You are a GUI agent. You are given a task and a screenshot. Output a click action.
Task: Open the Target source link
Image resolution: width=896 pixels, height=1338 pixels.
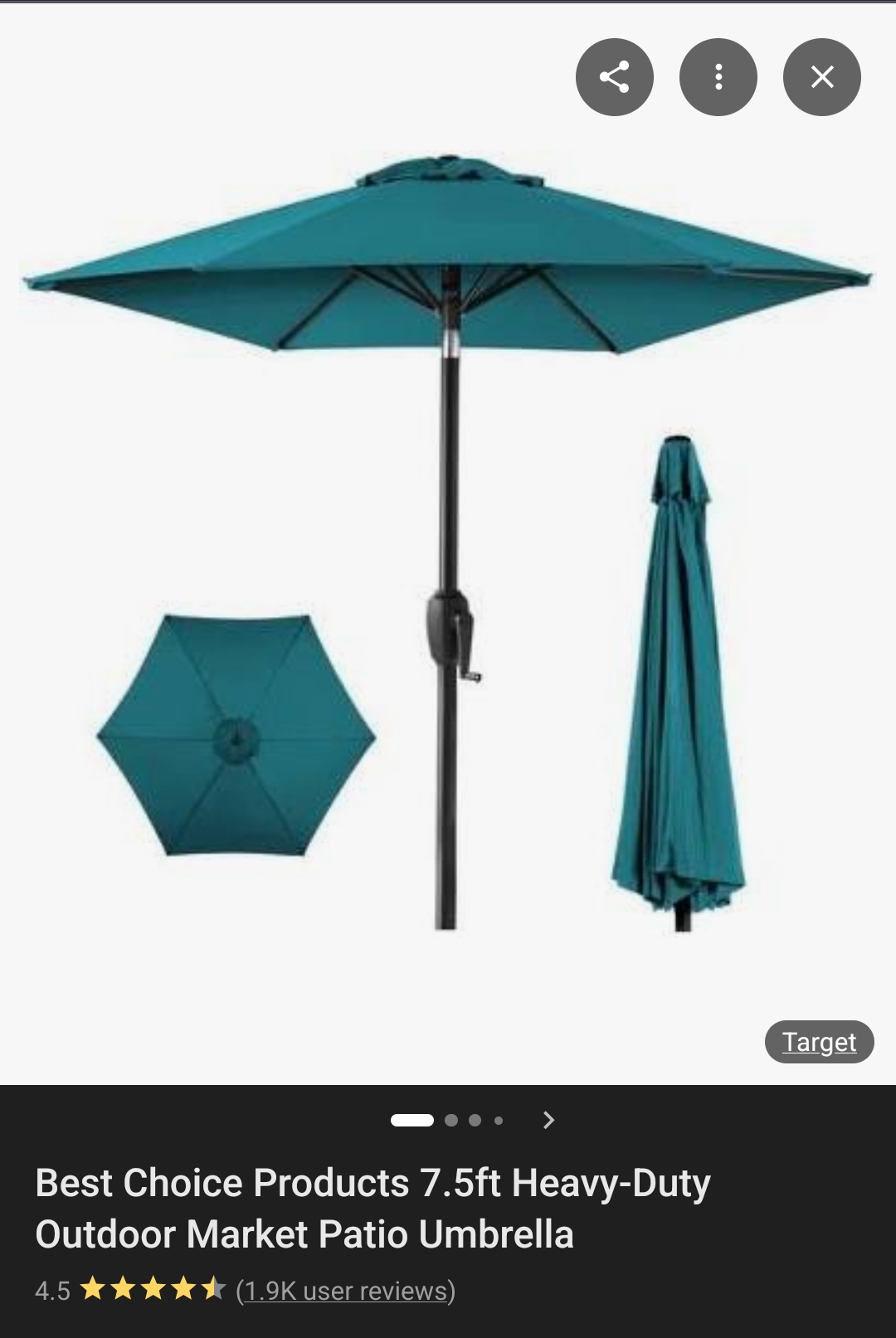click(819, 1042)
